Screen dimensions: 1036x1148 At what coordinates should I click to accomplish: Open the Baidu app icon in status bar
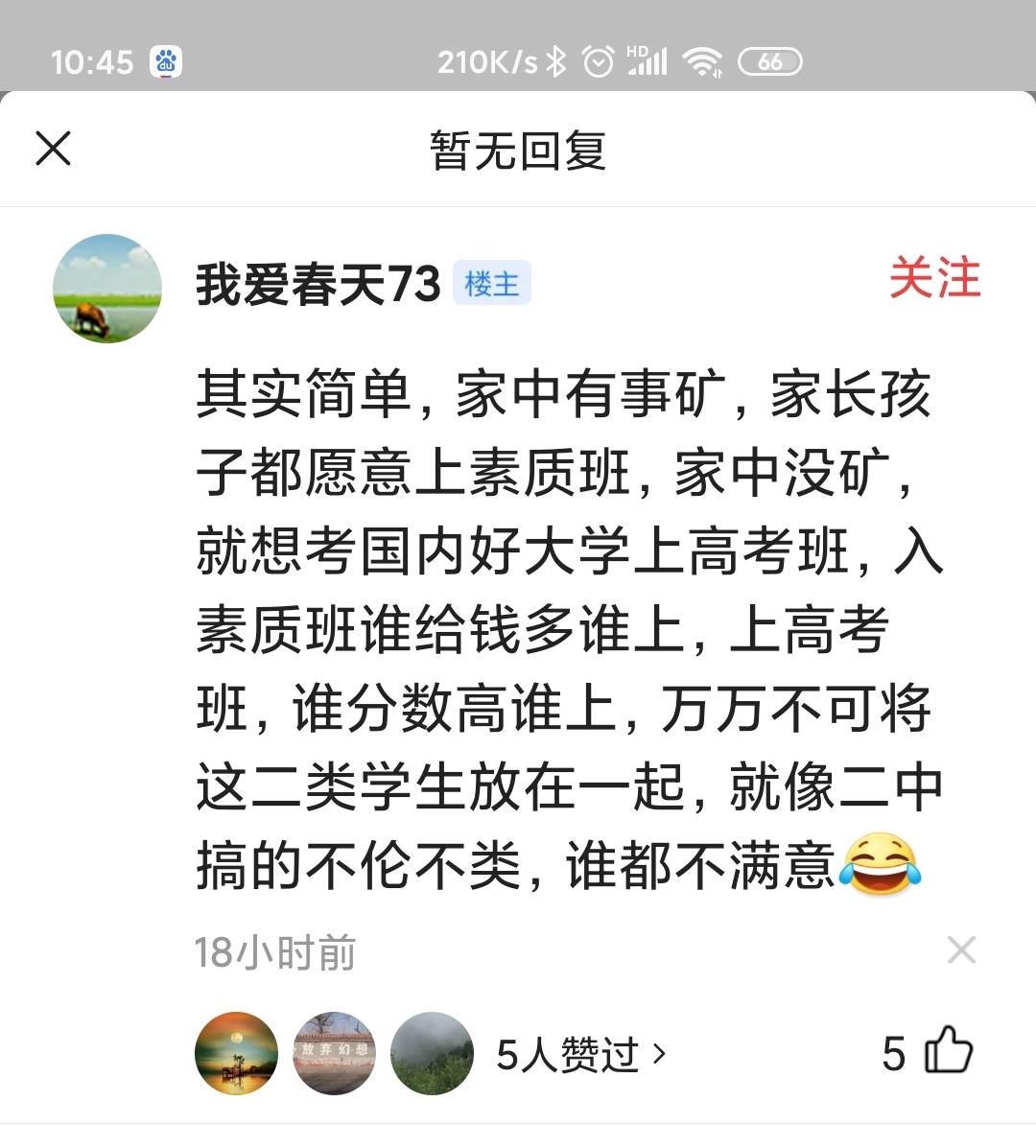[165, 61]
